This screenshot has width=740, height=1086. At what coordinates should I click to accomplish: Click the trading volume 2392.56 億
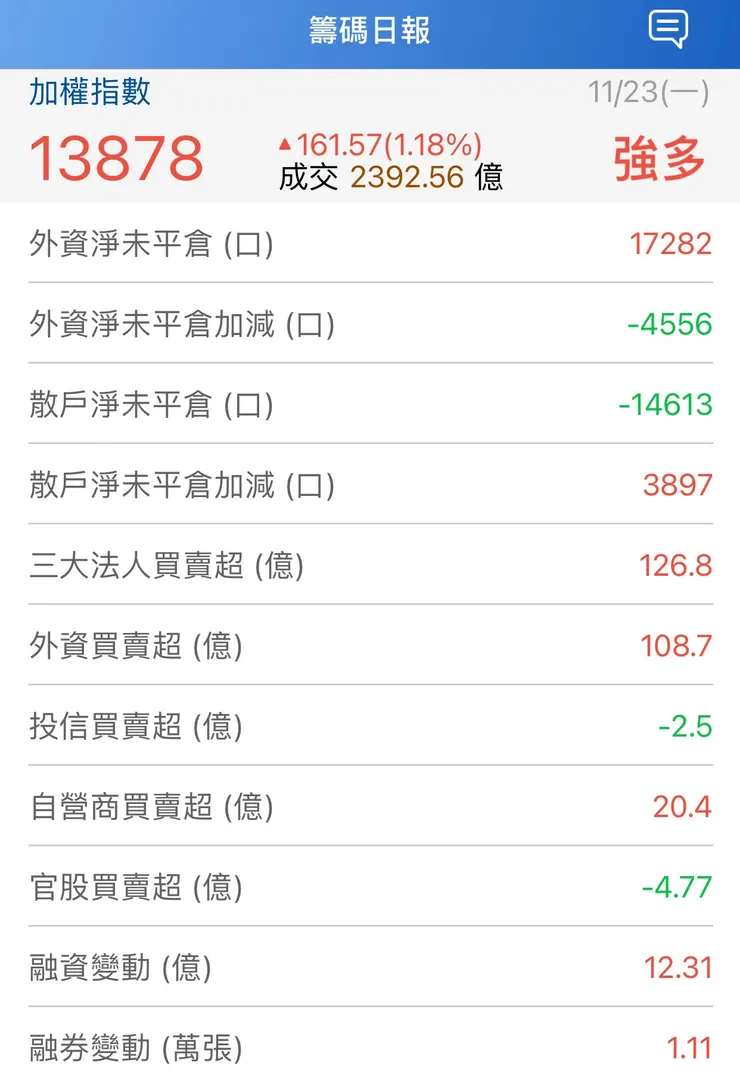390,178
